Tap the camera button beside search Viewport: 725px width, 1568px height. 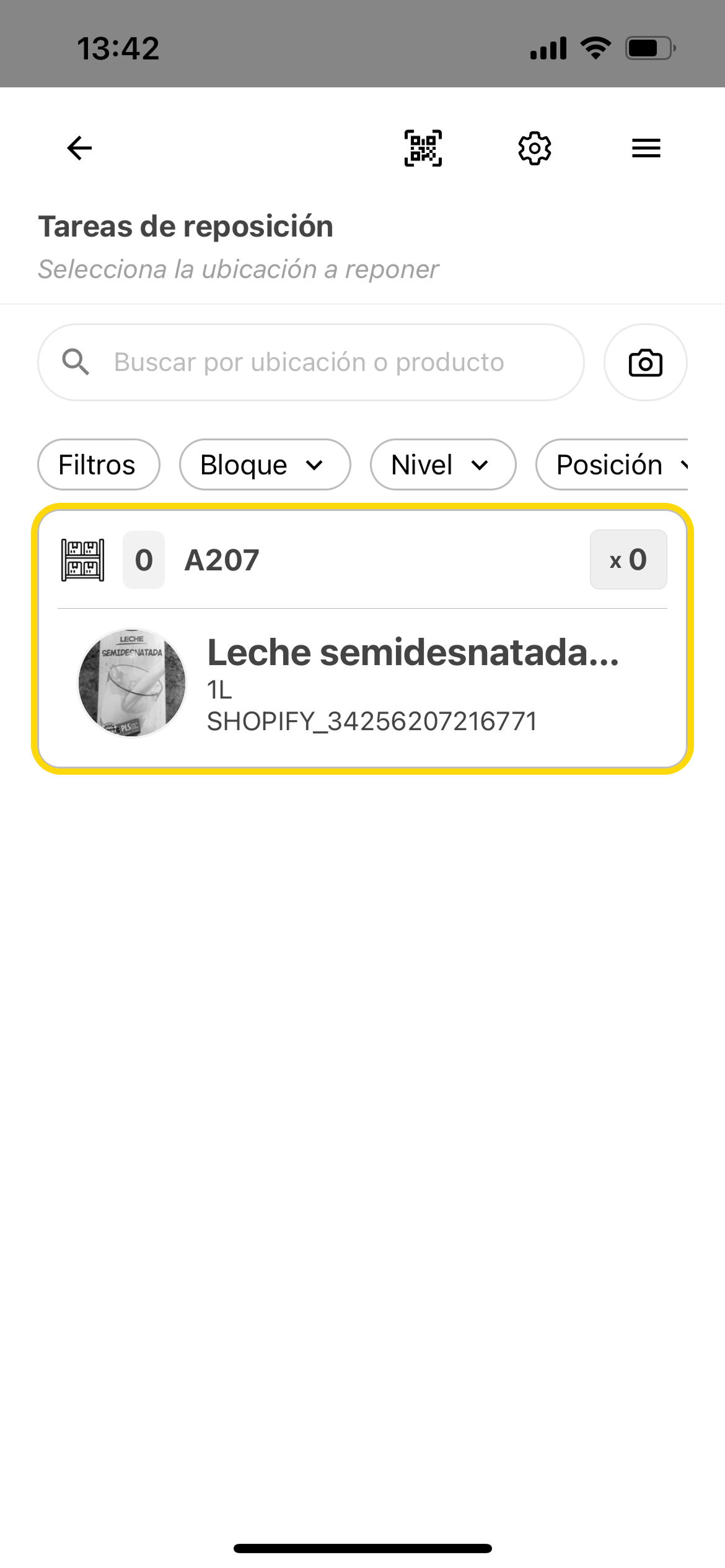point(645,362)
